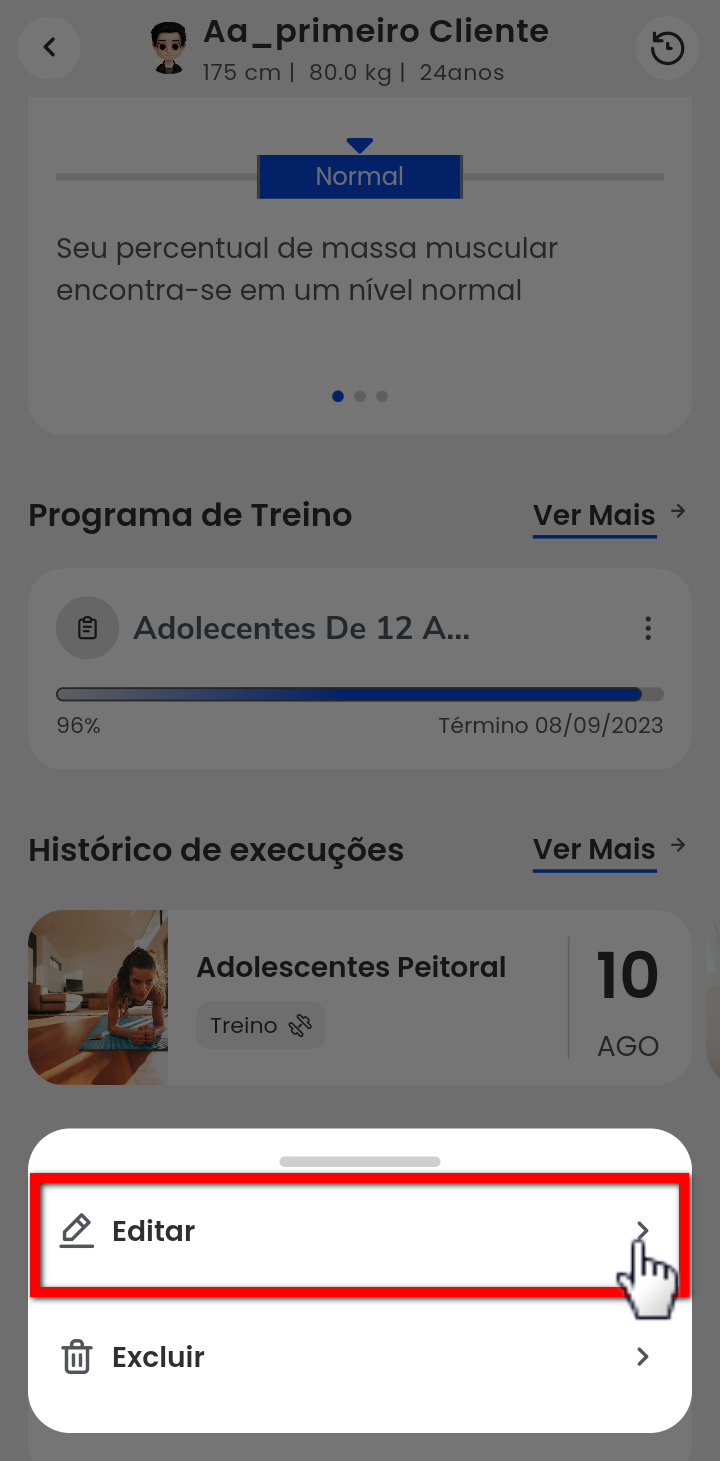The image size is (720, 1461).
Task: Open the history clock icon
Action: [667, 48]
